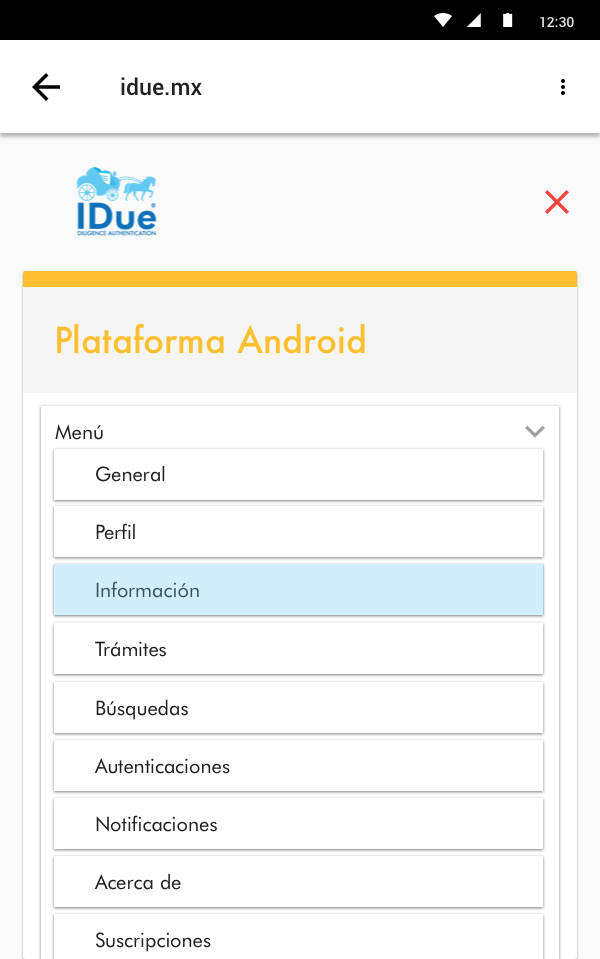Go back using the arrow

pyautogui.click(x=46, y=87)
